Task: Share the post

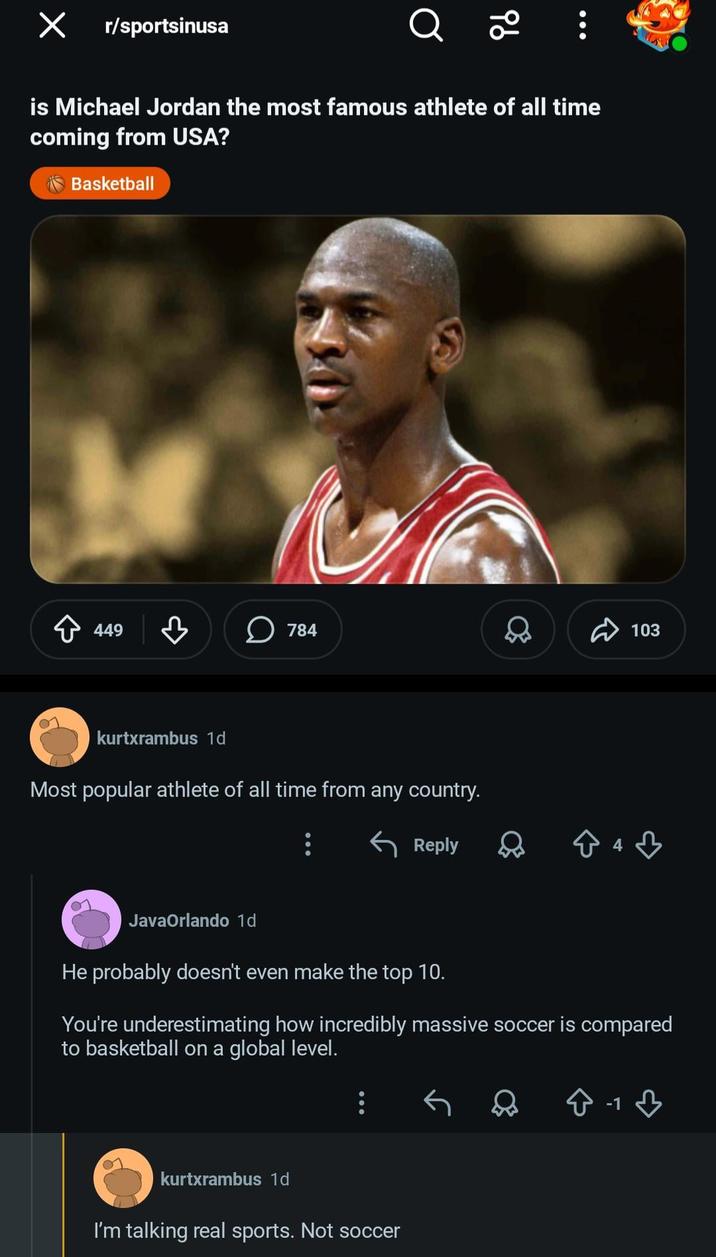Action: click(625, 630)
